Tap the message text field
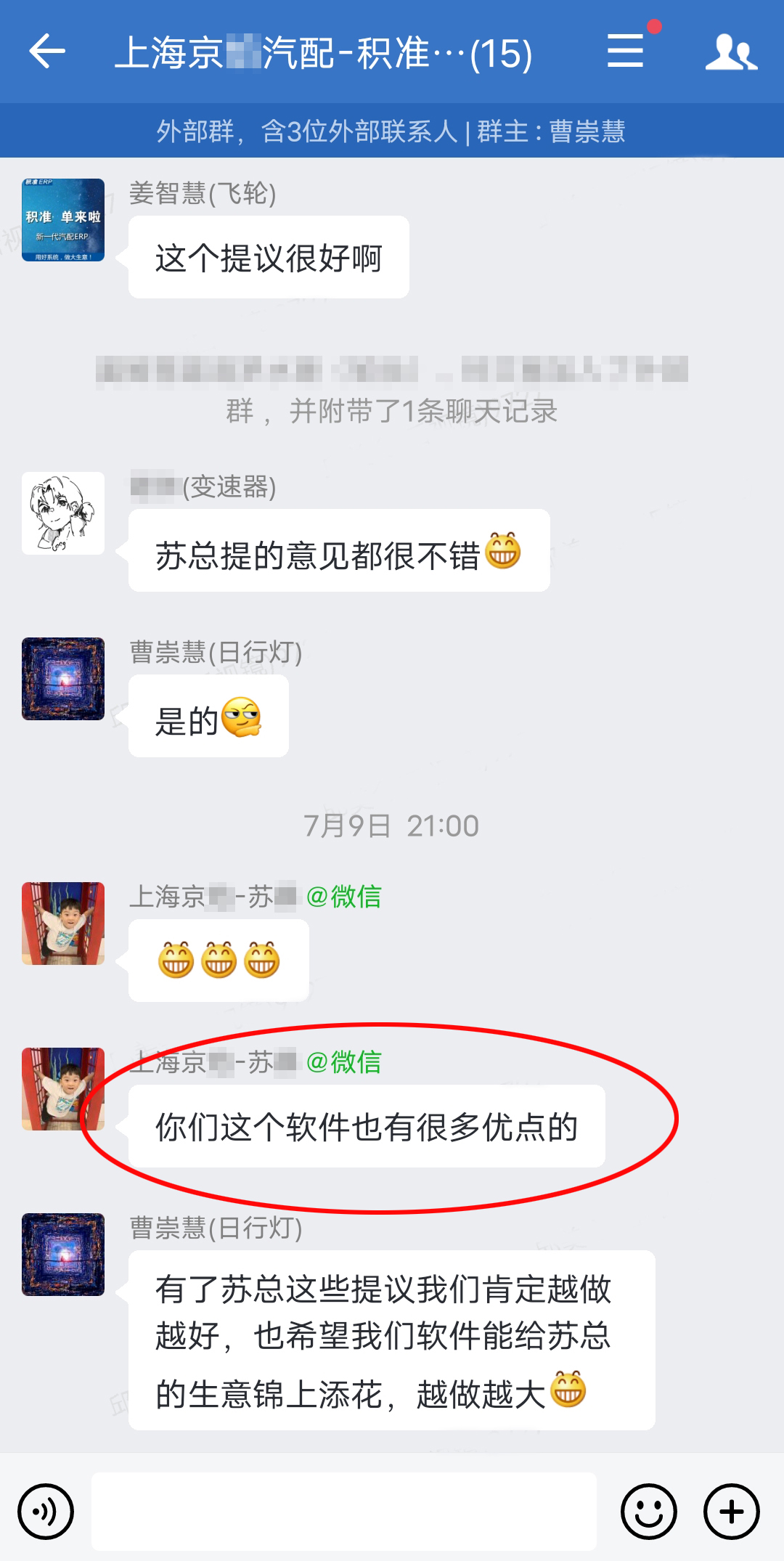The image size is (784, 1561). 344,1512
